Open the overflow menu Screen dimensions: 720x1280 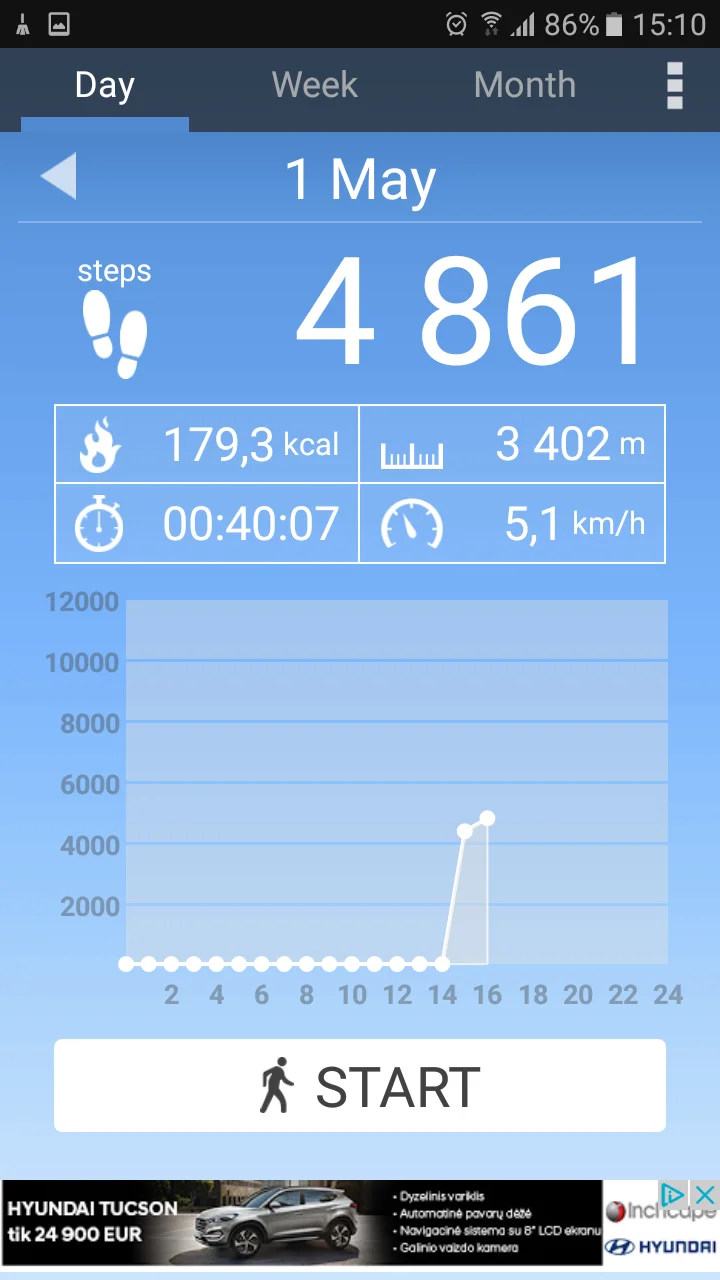[x=675, y=86]
